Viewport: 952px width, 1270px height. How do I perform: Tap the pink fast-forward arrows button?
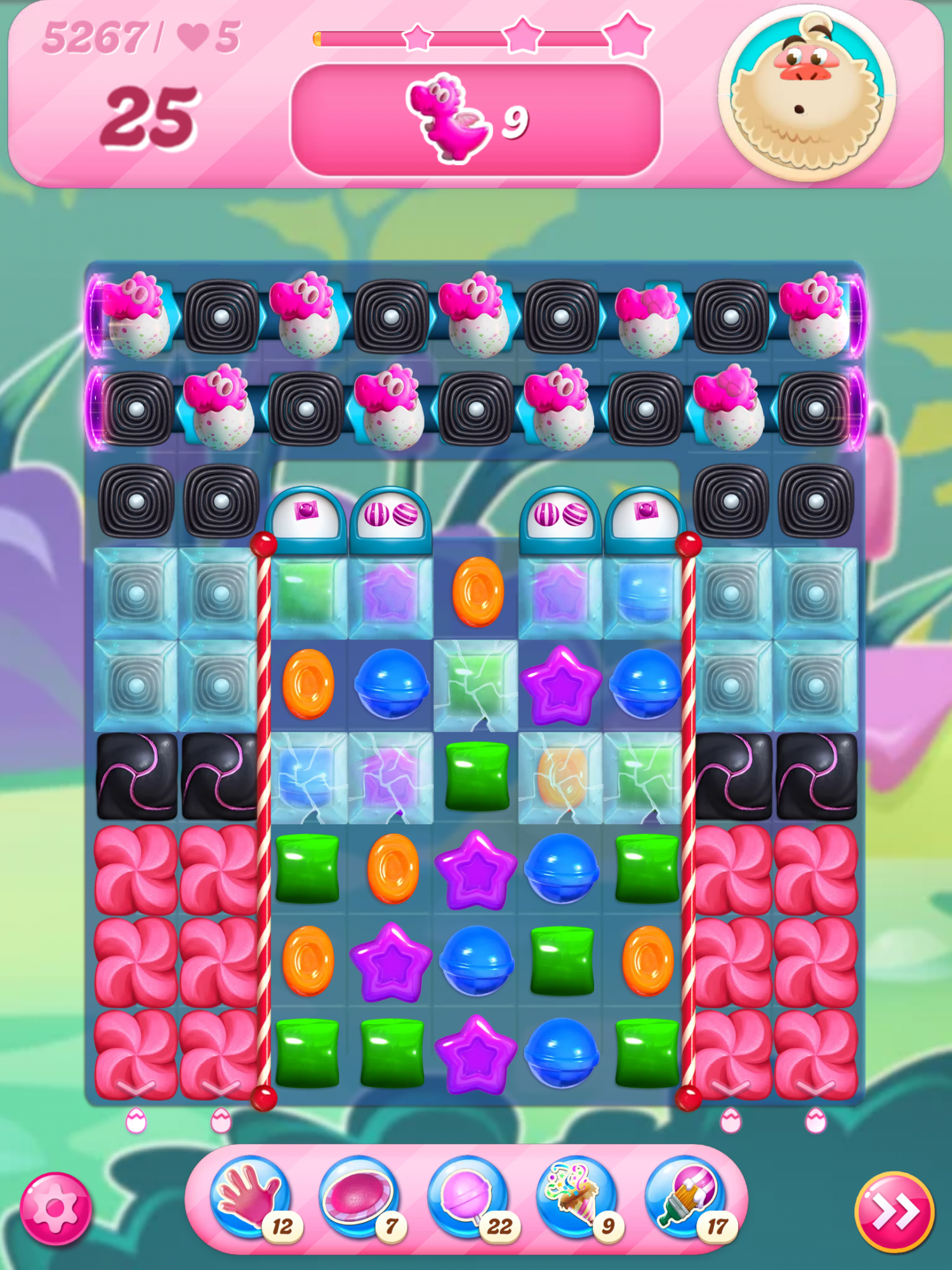[x=894, y=1212]
